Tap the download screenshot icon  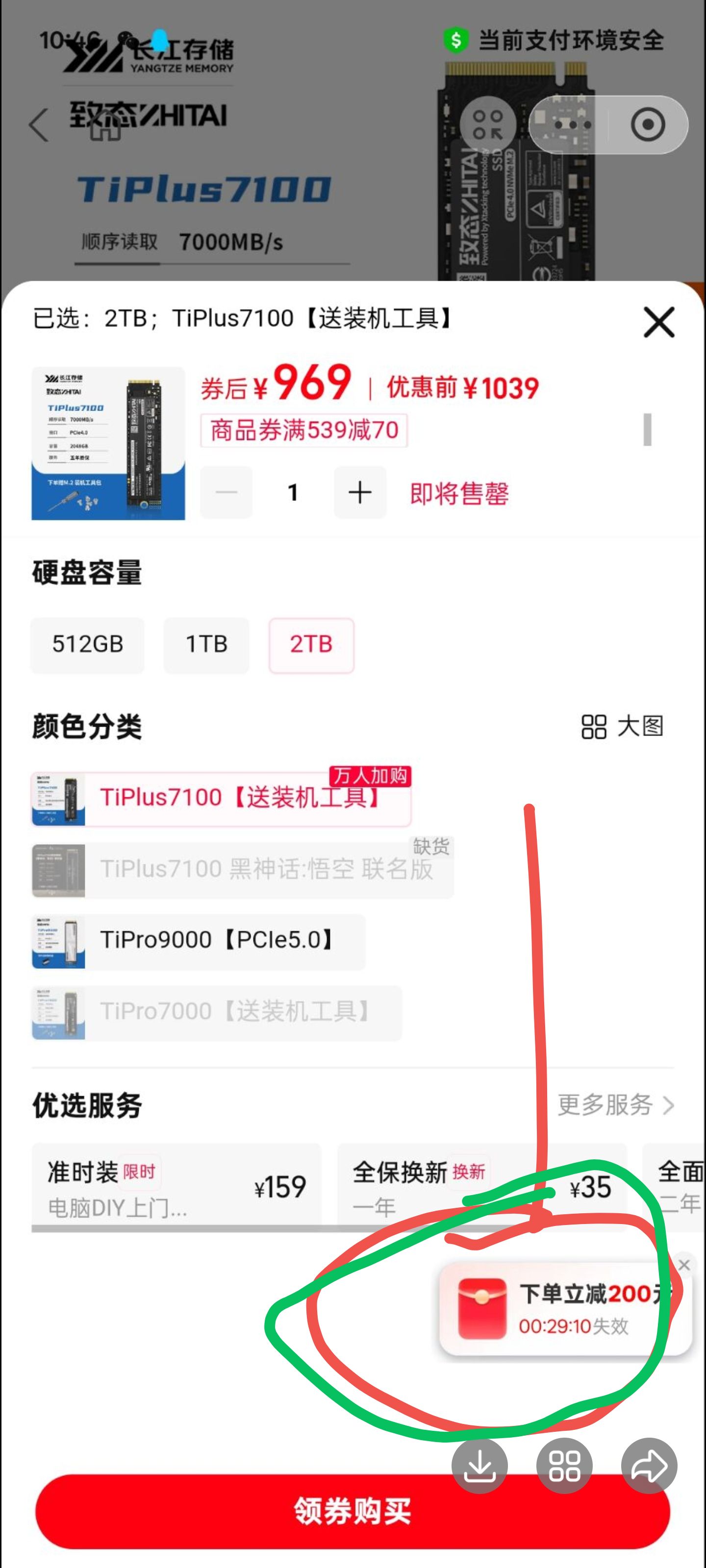coord(479,1466)
